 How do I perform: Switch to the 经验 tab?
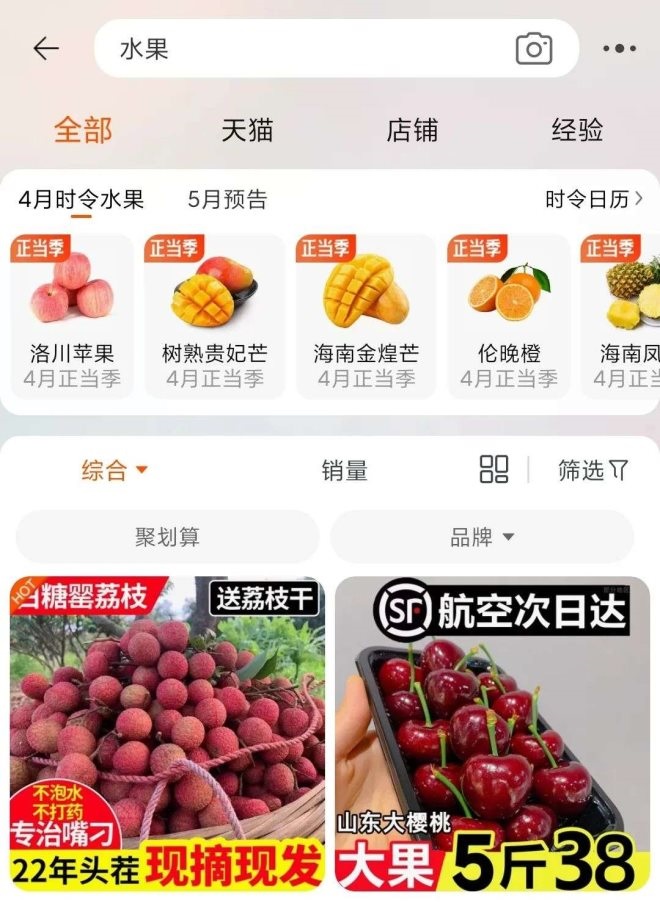click(x=577, y=130)
